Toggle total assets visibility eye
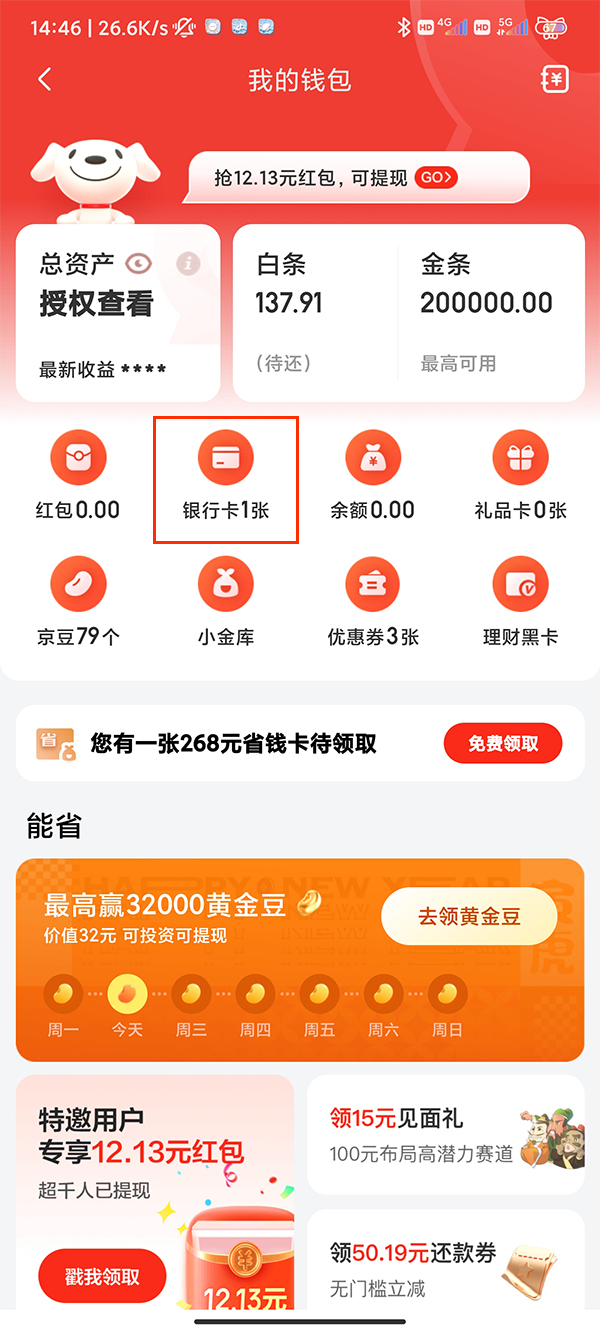600x1333 pixels. [139, 264]
